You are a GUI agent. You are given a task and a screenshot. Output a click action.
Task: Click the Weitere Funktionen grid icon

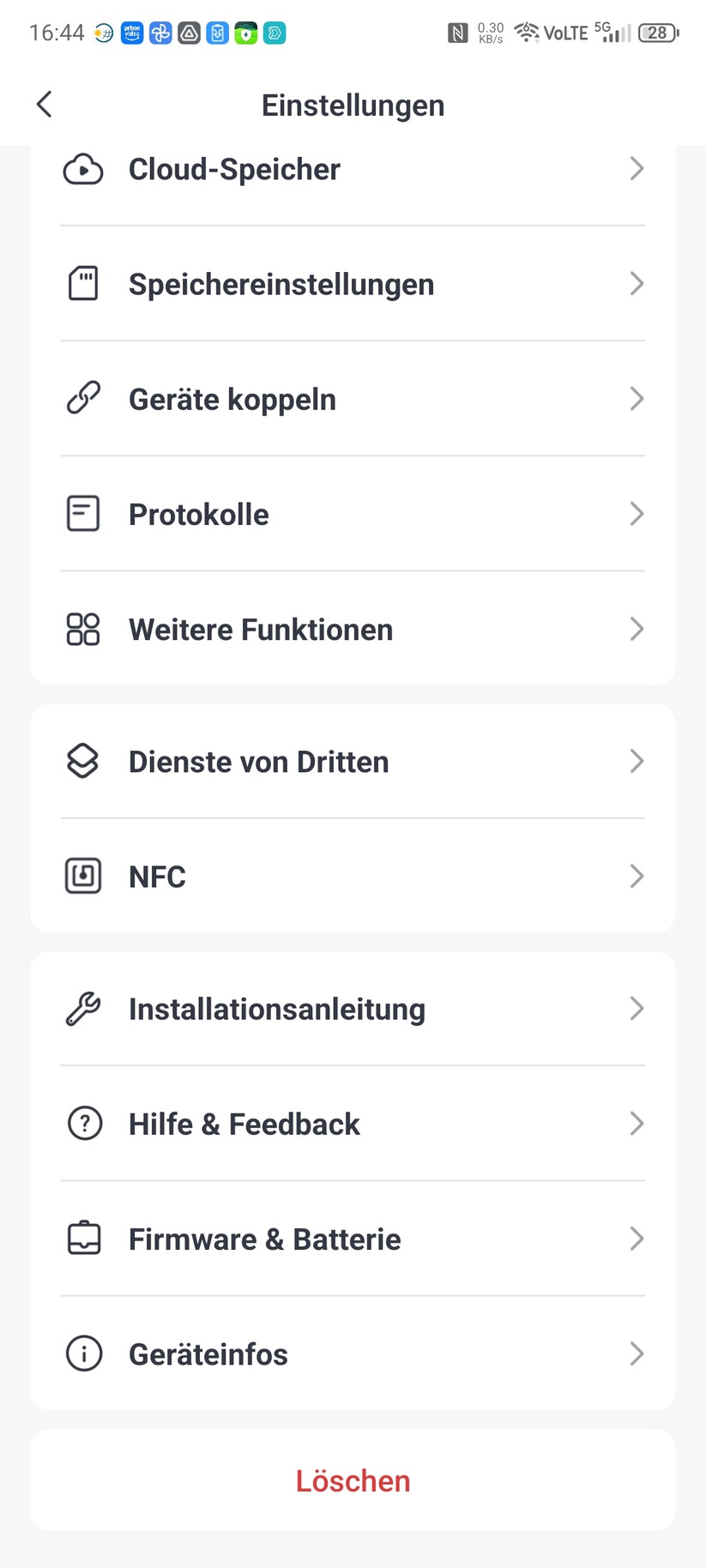coord(82,629)
